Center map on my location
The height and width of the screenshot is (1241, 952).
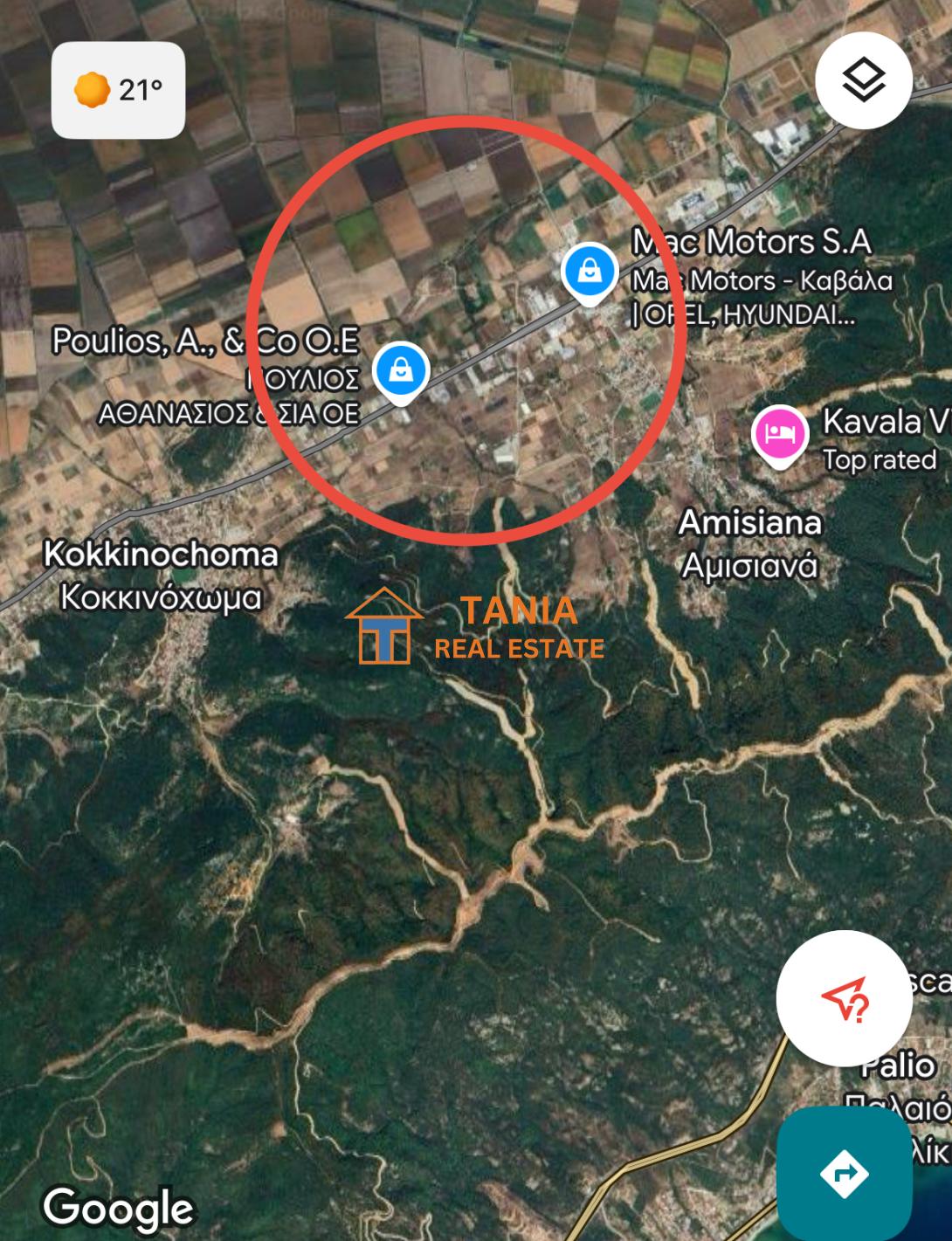[x=844, y=998]
